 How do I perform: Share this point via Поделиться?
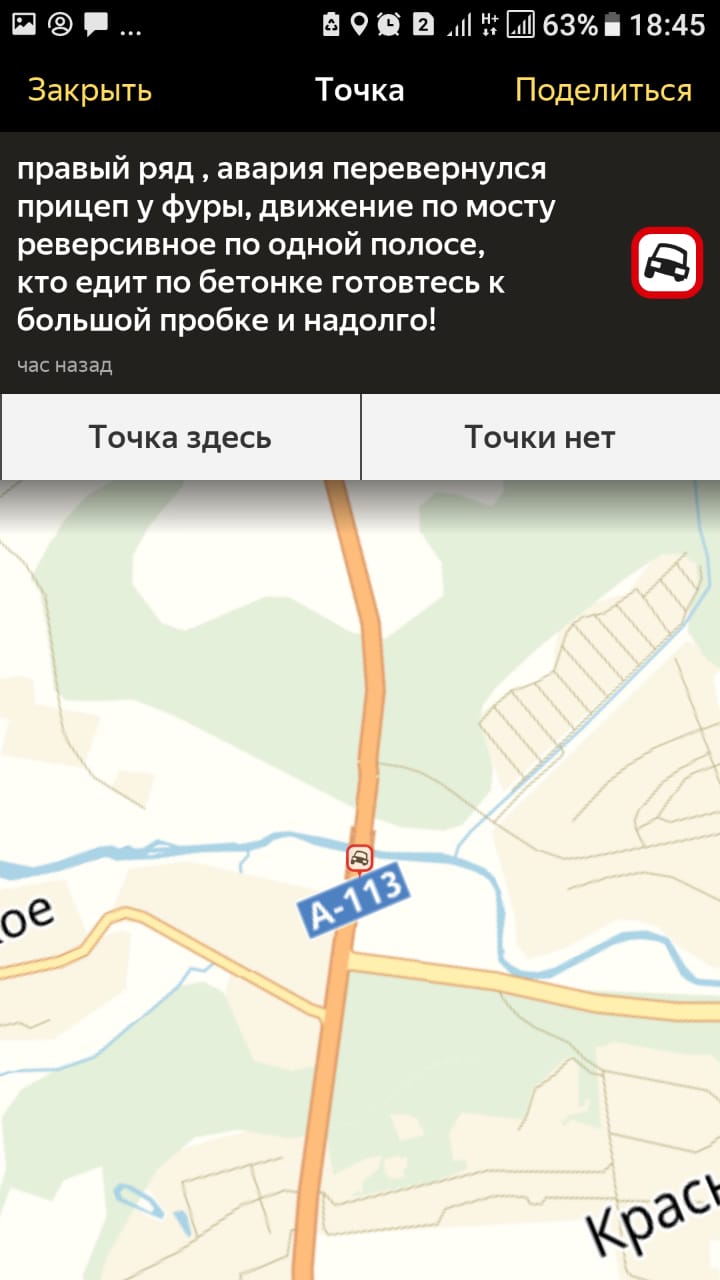(603, 91)
